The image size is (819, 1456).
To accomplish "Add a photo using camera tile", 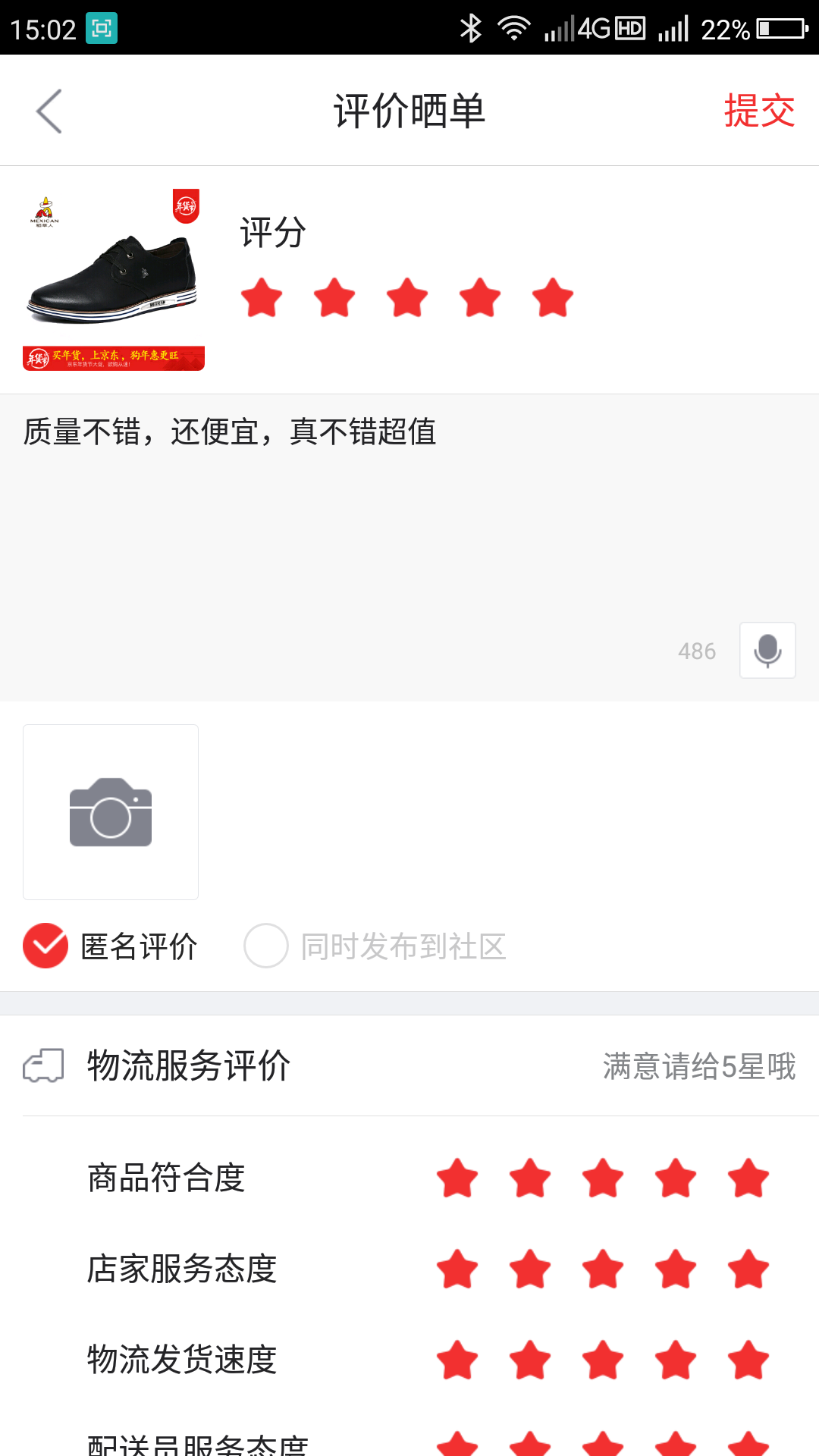I will tap(111, 812).
